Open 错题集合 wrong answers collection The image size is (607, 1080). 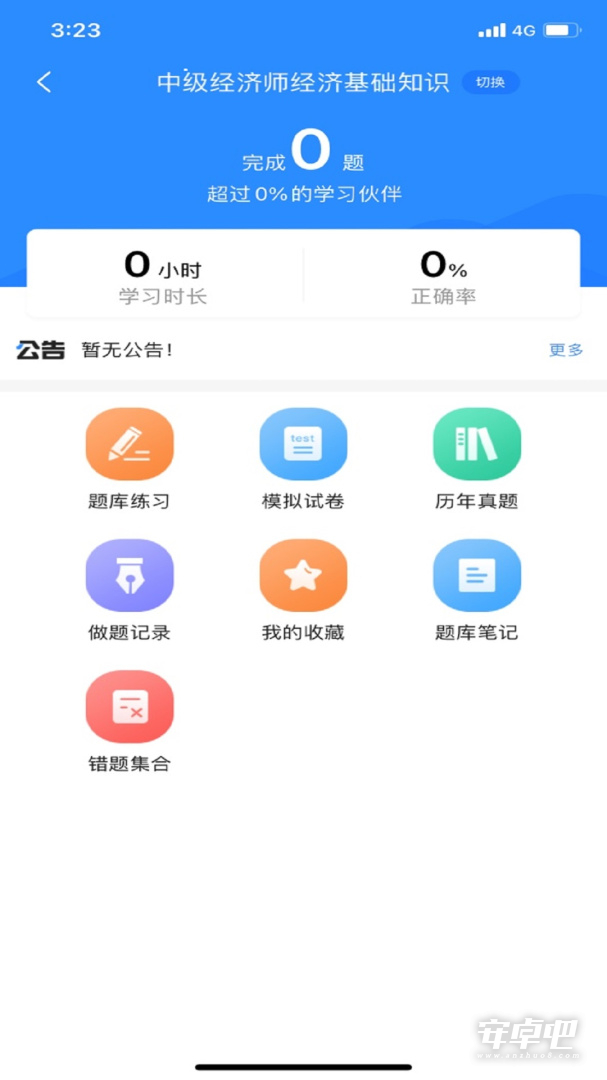point(130,722)
